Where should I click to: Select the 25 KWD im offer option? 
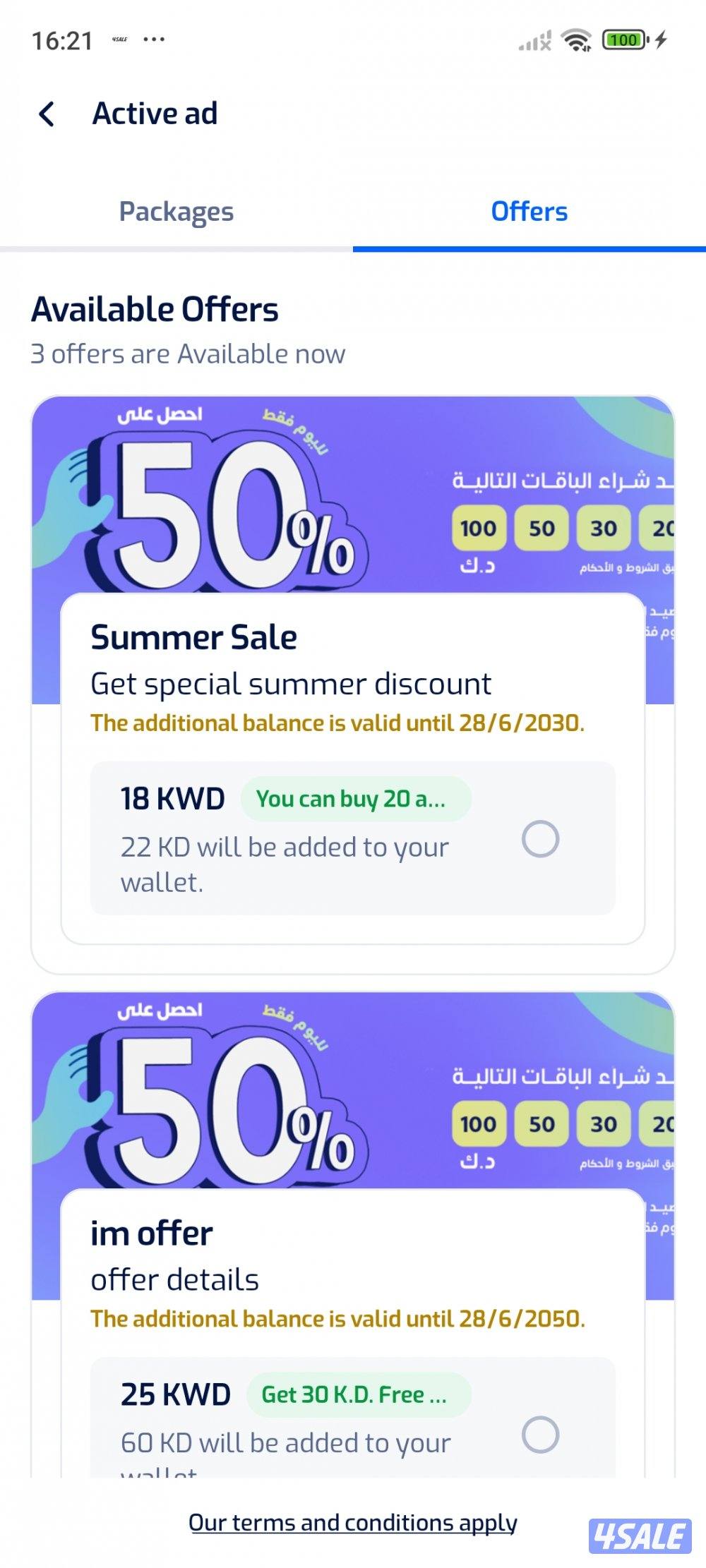[540, 1435]
